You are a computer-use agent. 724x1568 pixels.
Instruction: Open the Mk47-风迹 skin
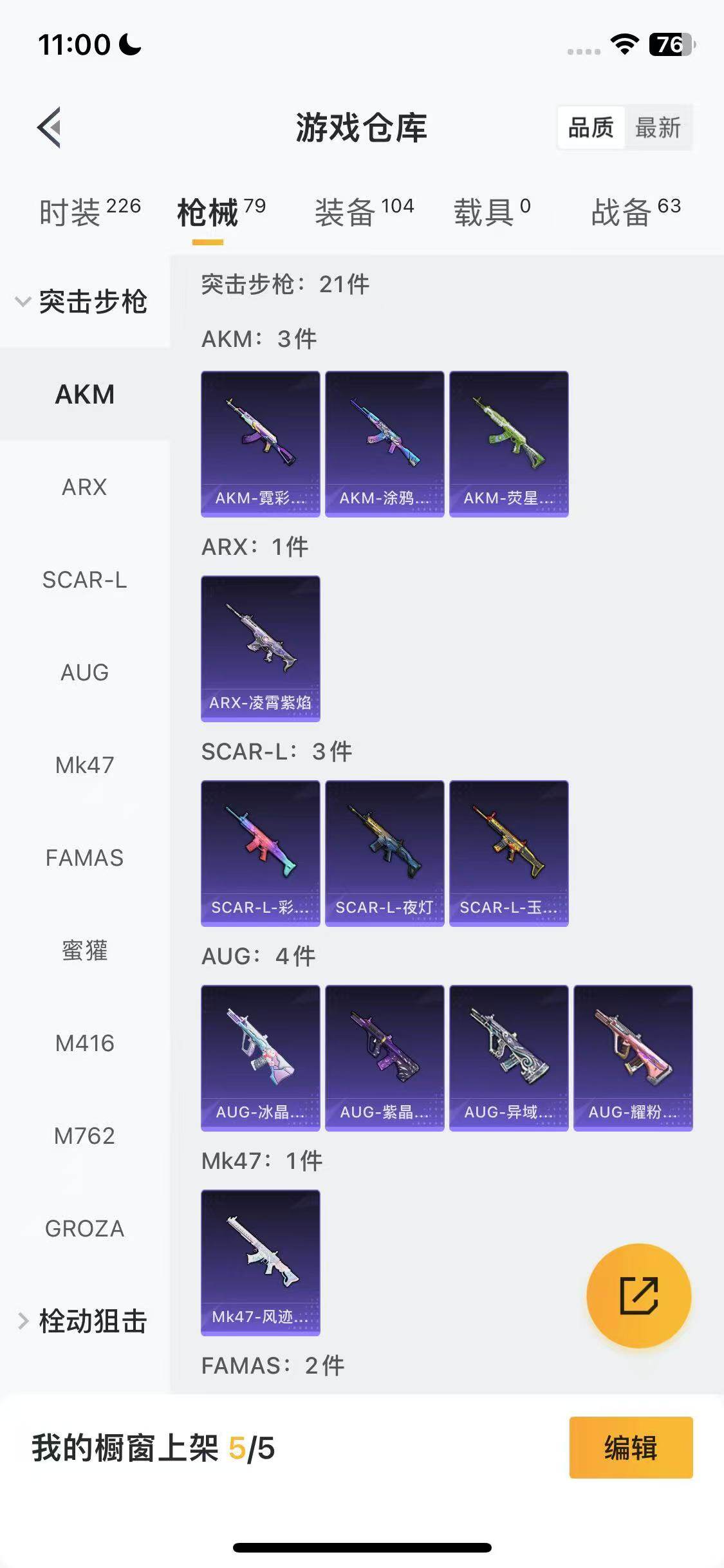click(x=261, y=1262)
